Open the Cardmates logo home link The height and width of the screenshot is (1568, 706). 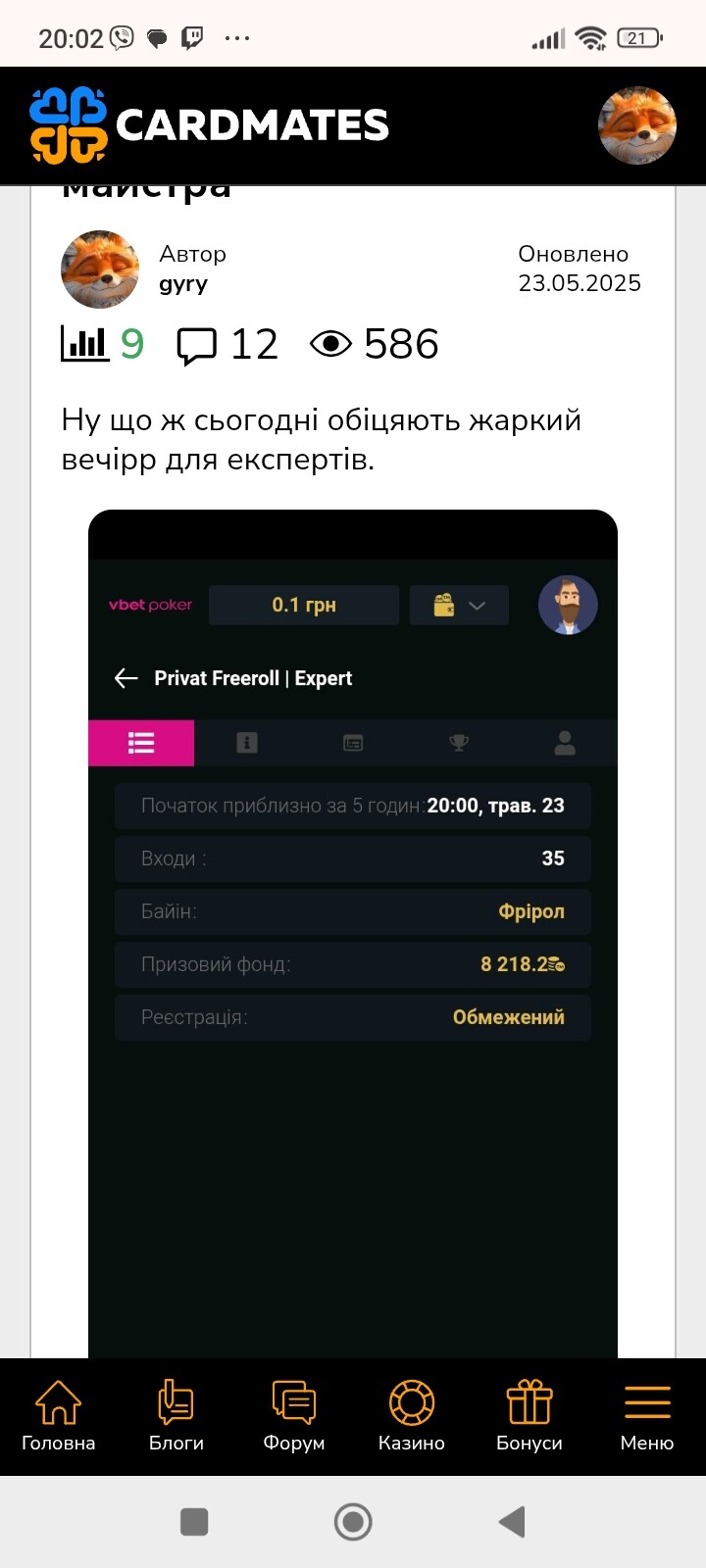[x=209, y=125]
